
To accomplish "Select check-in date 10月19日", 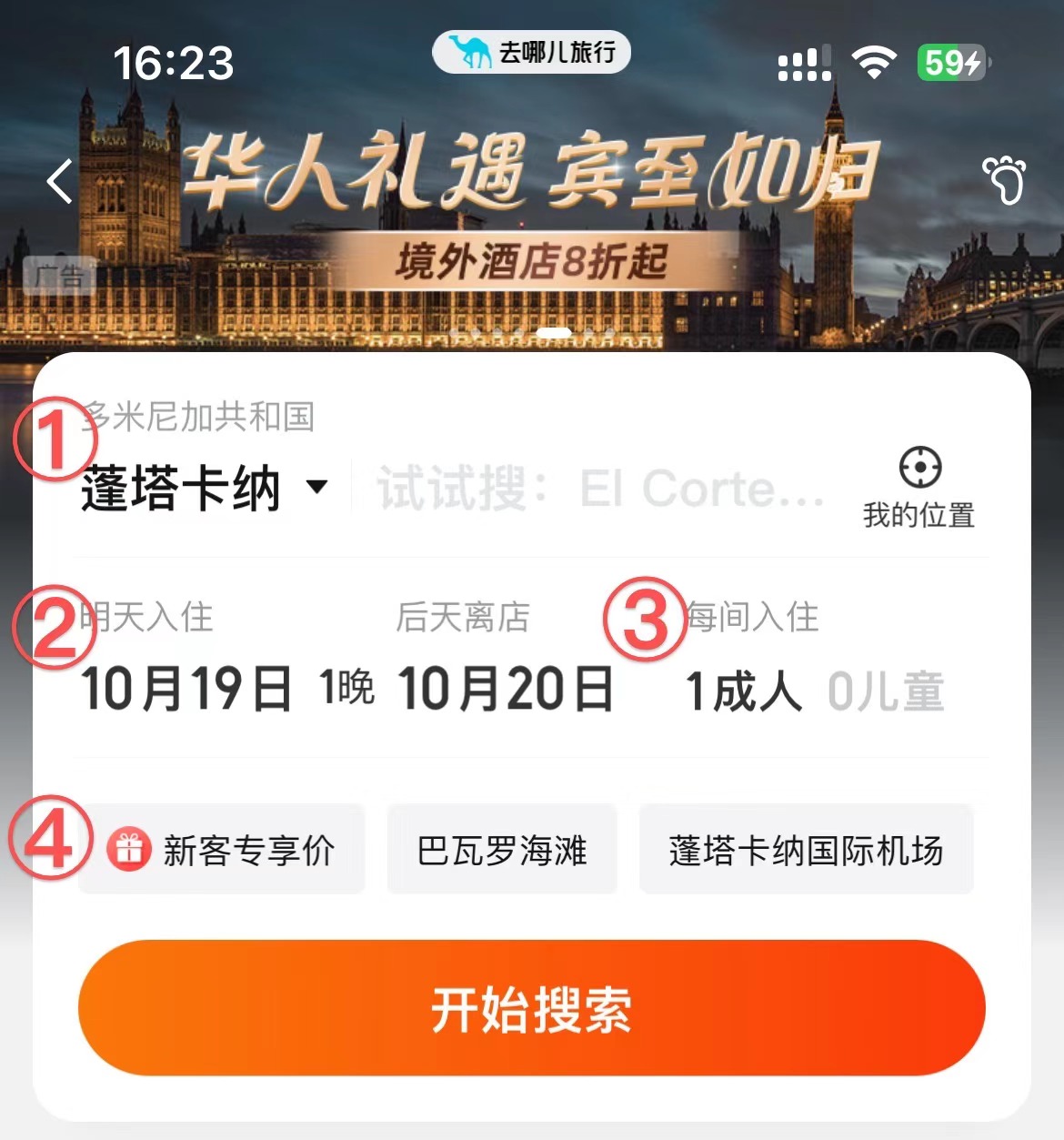I will (186, 688).
